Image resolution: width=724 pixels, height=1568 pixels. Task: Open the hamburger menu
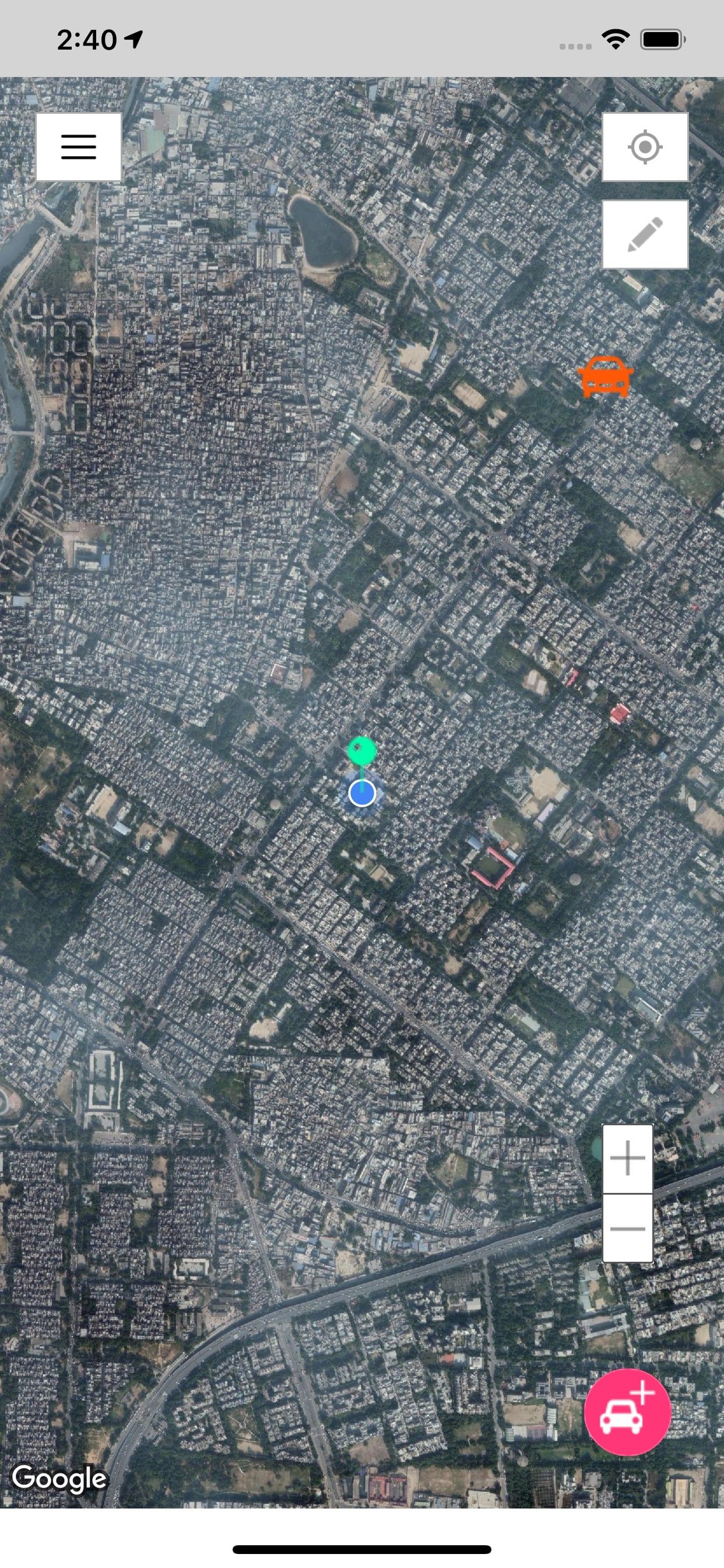pyautogui.click(x=79, y=146)
